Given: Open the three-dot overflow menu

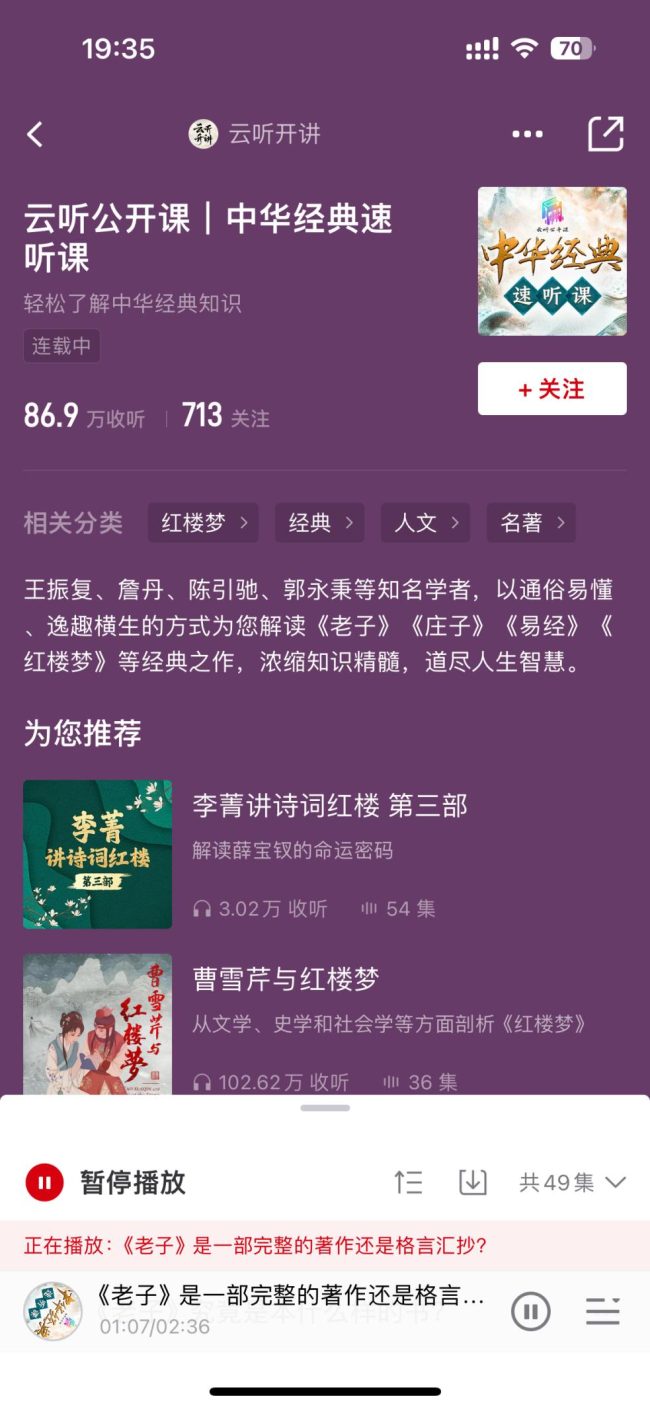Looking at the screenshot, I should pyautogui.click(x=527, y=135).
